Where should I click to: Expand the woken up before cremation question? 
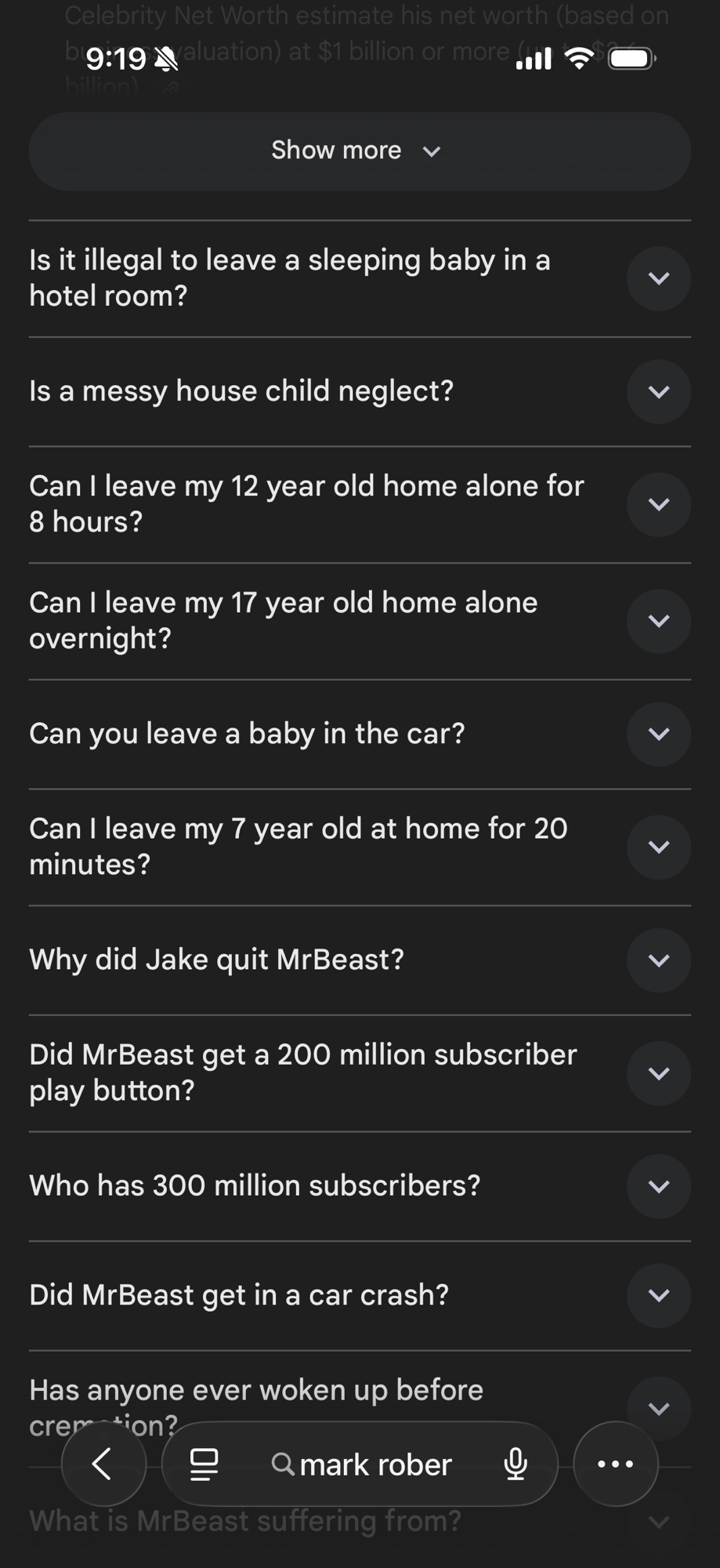[658, 1405]
